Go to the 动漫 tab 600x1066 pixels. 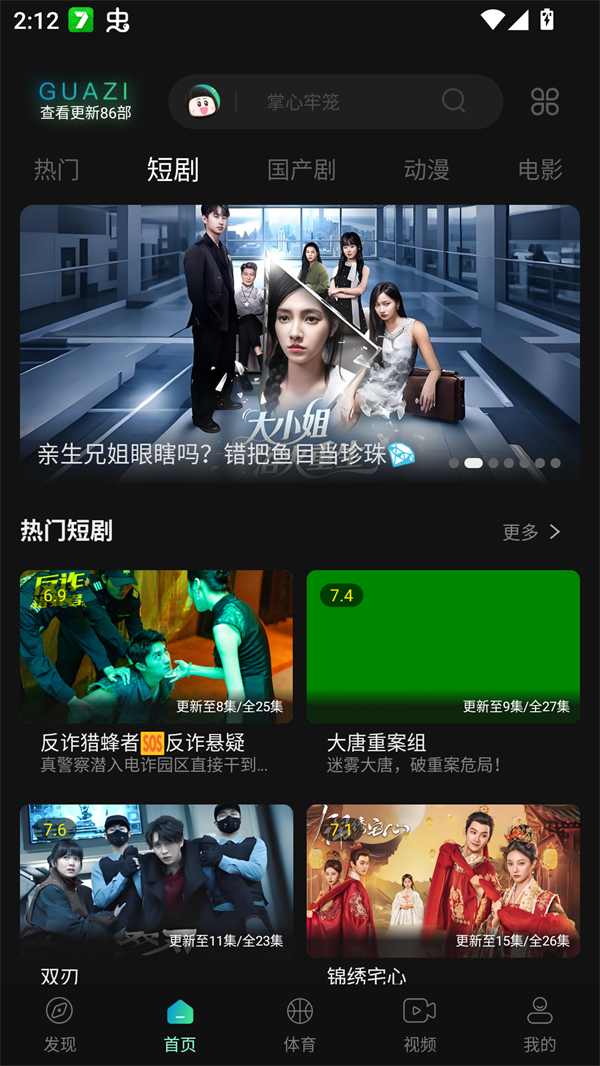pos(427,170)
